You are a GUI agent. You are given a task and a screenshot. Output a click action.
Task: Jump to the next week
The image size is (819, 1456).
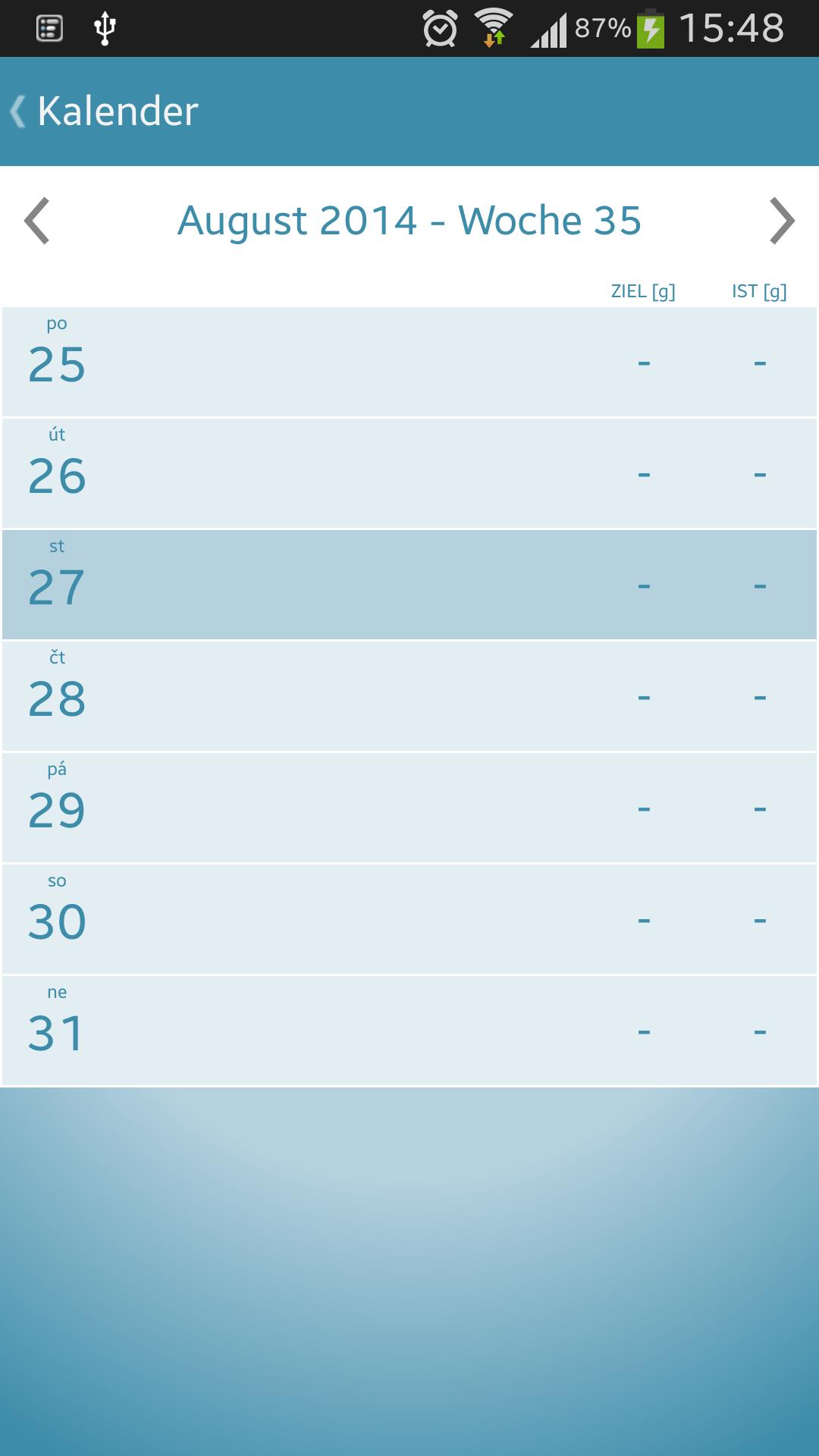[782, 221]
